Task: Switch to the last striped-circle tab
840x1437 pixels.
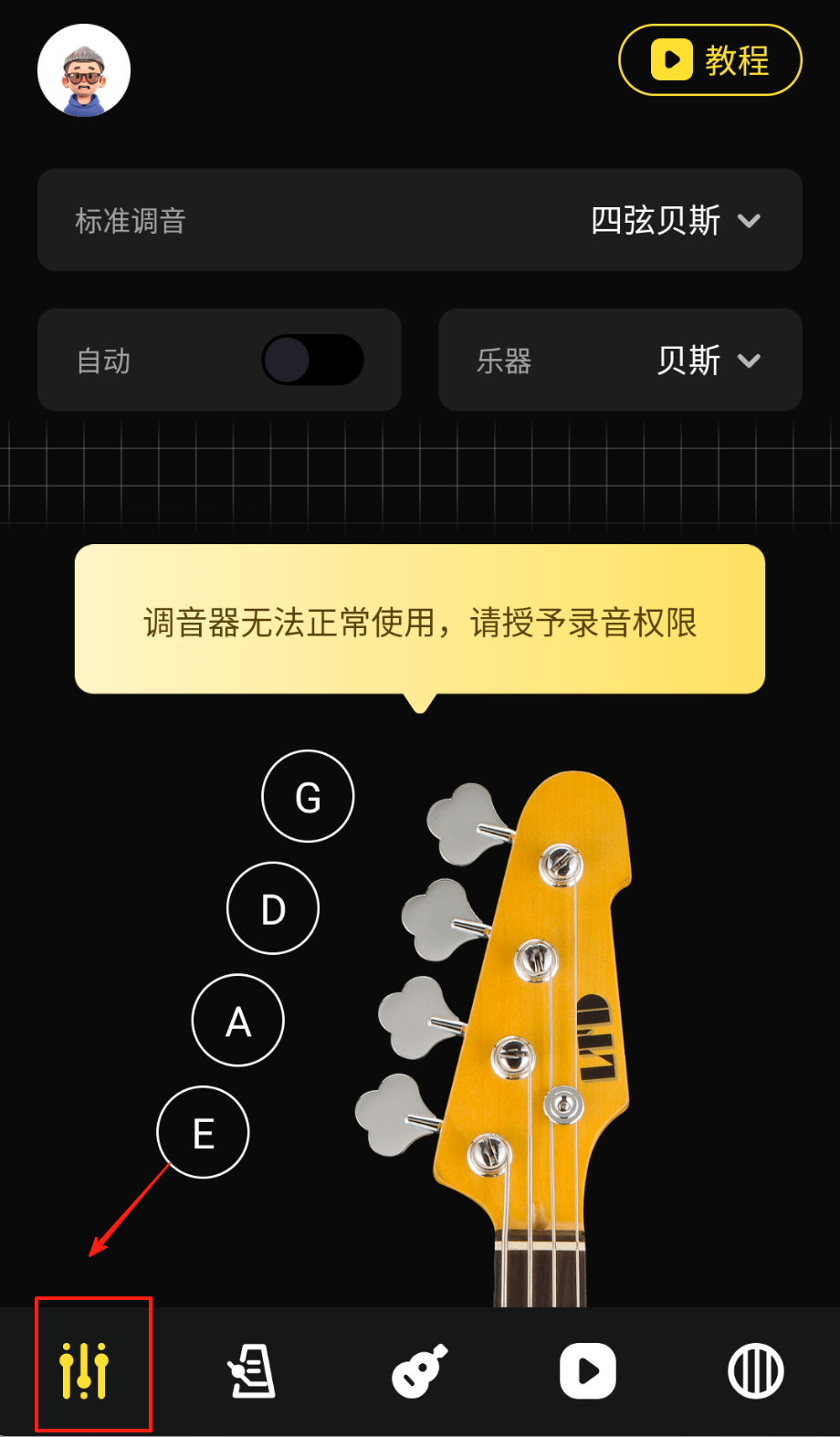Action: [756, 1370]
